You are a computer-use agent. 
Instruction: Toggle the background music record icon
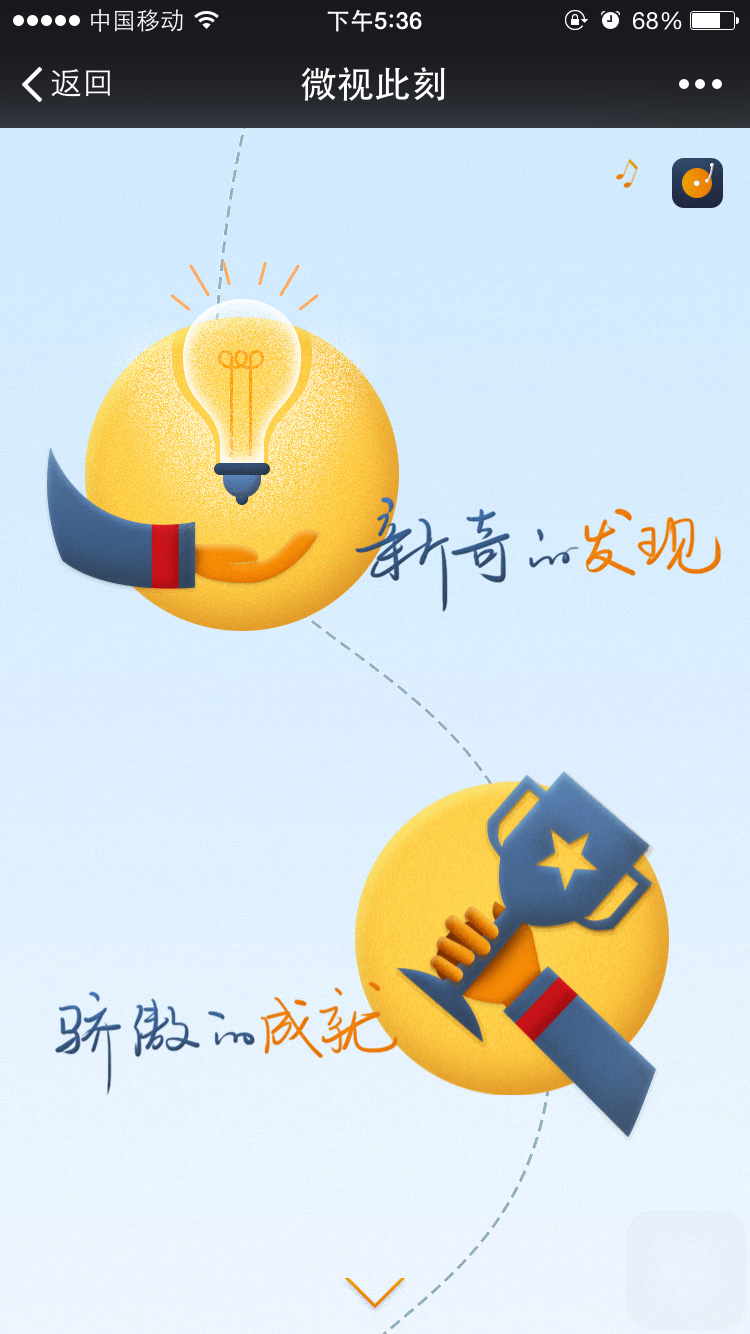pos(697,183)
